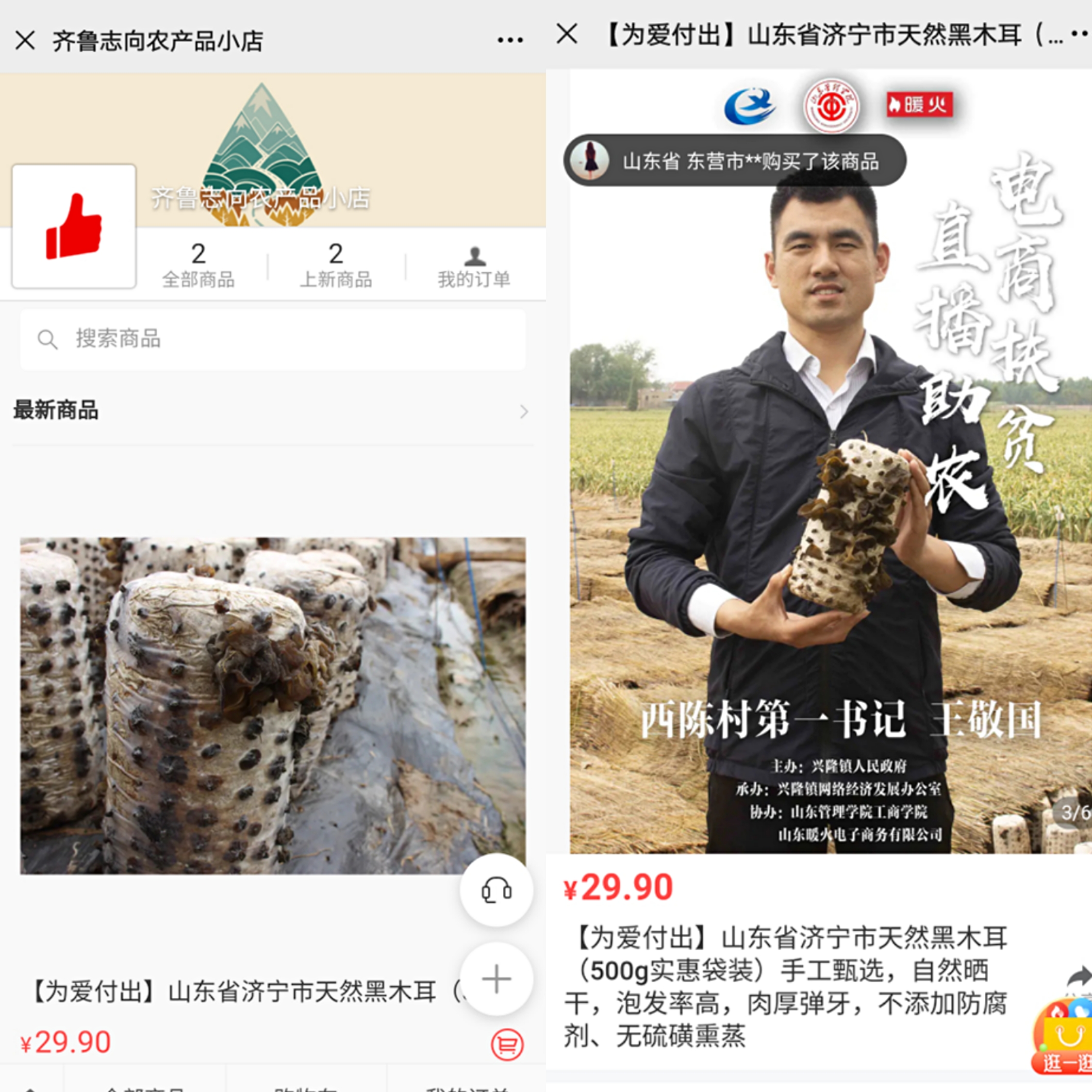Close the 【为爱付出】 product page

click(x=567, y=34)
